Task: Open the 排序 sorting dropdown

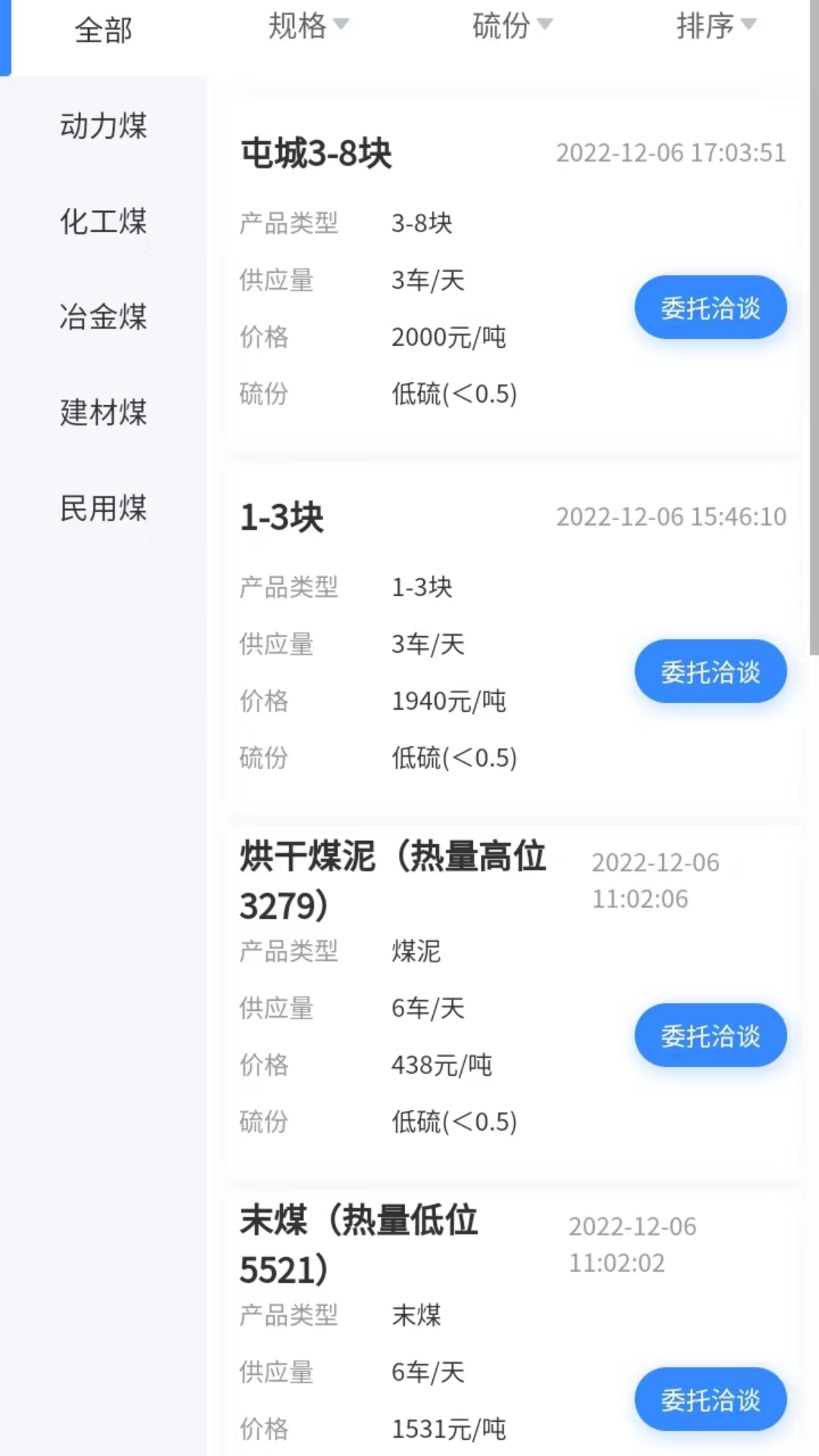Action: [716, 27]
